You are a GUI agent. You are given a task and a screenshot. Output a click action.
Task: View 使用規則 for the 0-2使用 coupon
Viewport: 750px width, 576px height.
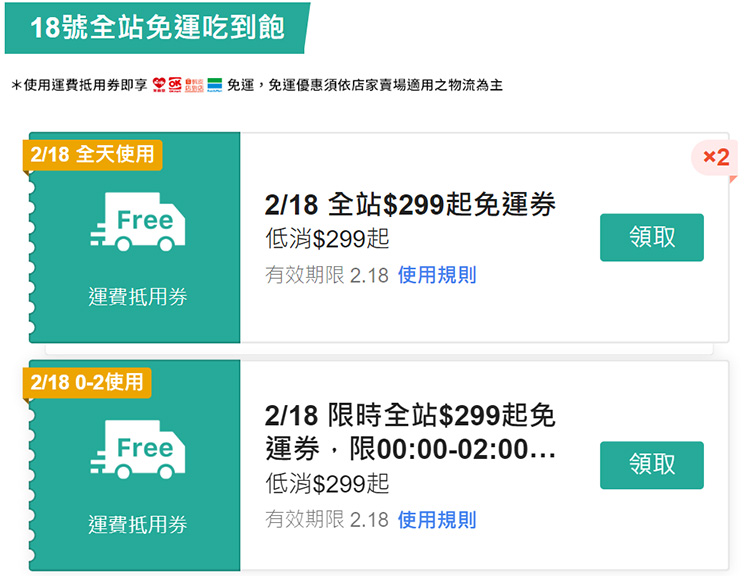[437, 519]
